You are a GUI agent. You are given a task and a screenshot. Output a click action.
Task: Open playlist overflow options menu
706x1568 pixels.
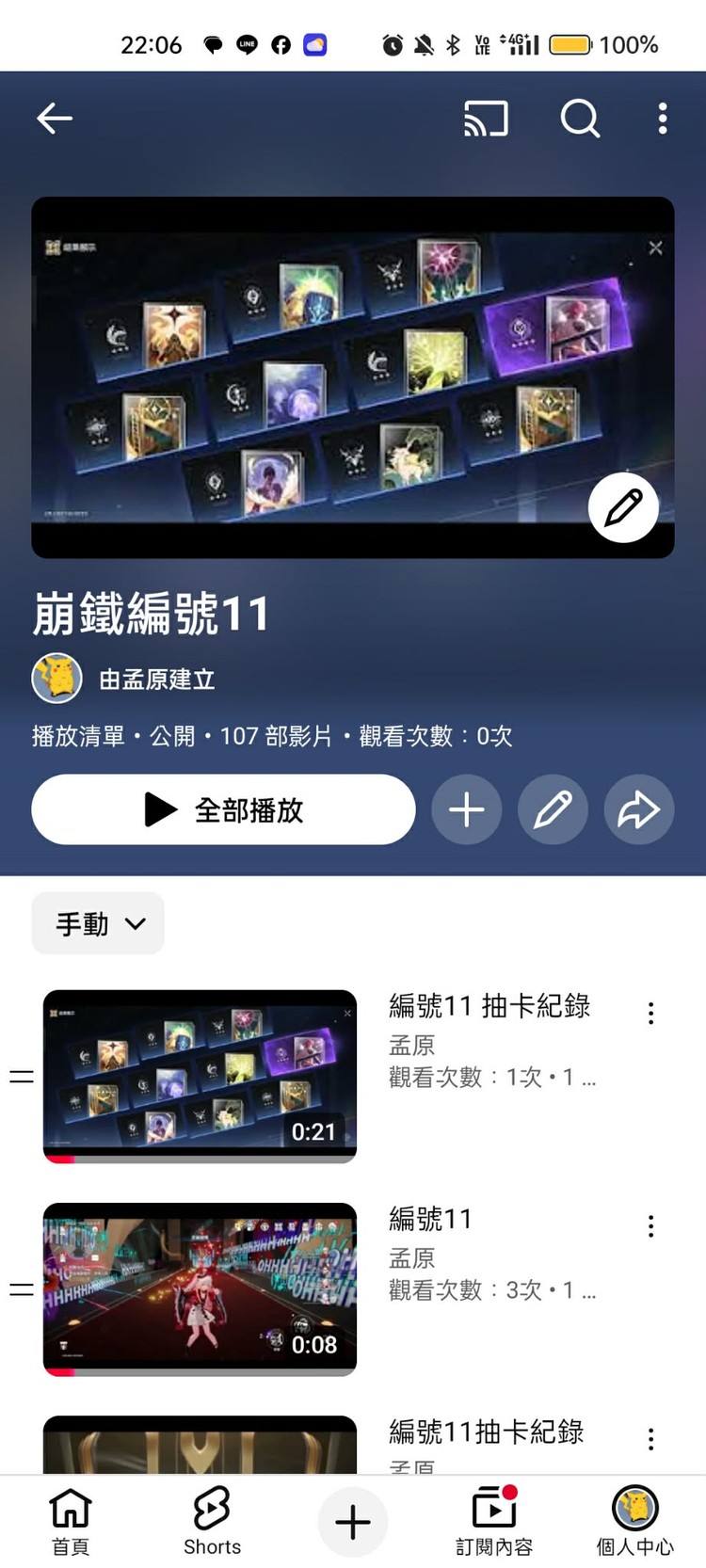tap(663, 120)
